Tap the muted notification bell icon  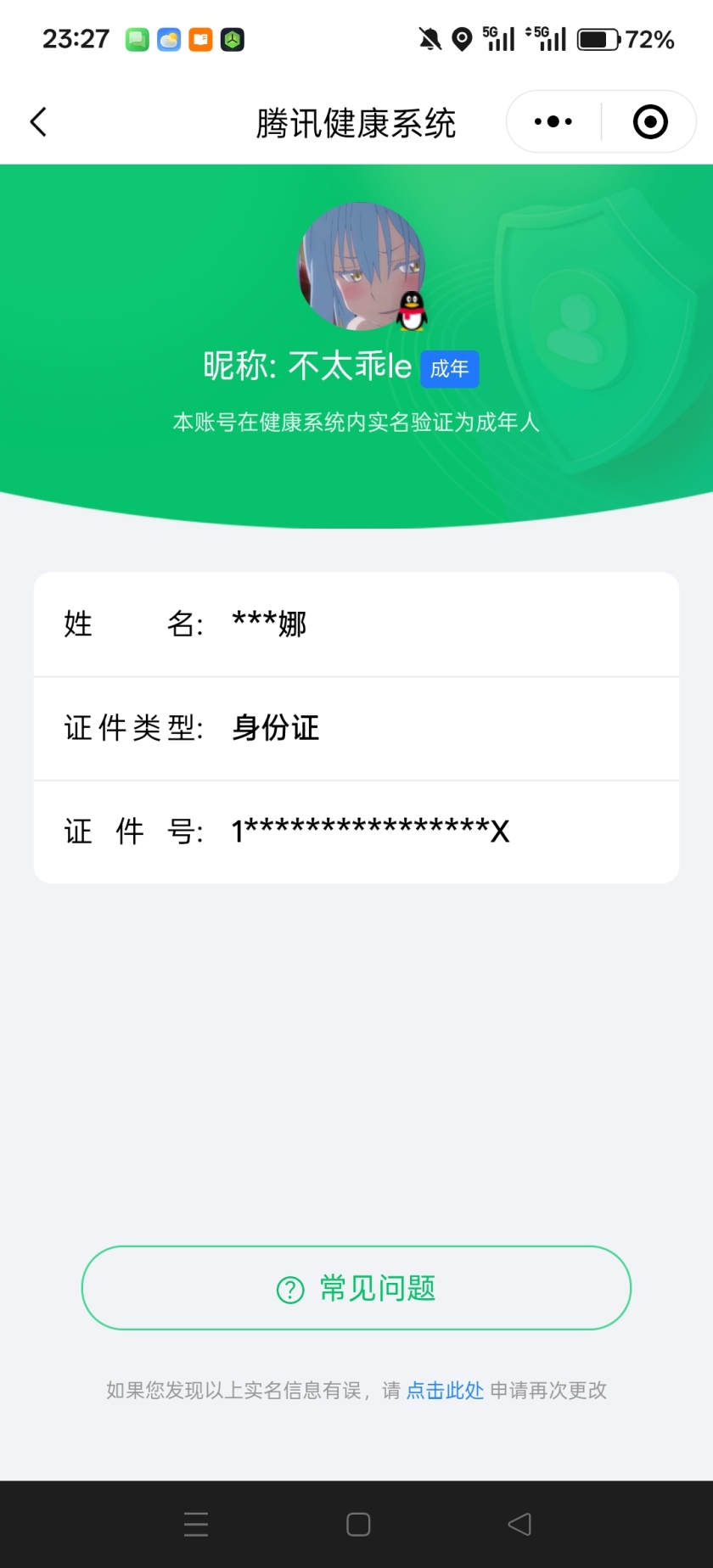pyautogui.click(x=427, y=38)
